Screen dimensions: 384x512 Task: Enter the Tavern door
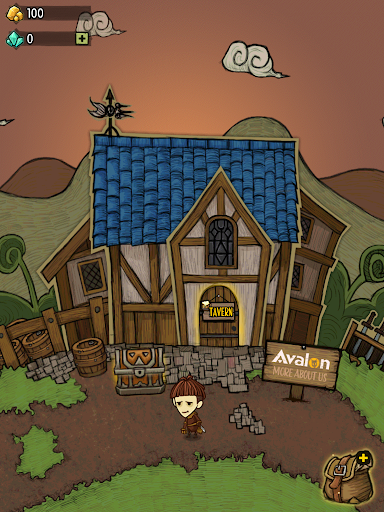219,316
